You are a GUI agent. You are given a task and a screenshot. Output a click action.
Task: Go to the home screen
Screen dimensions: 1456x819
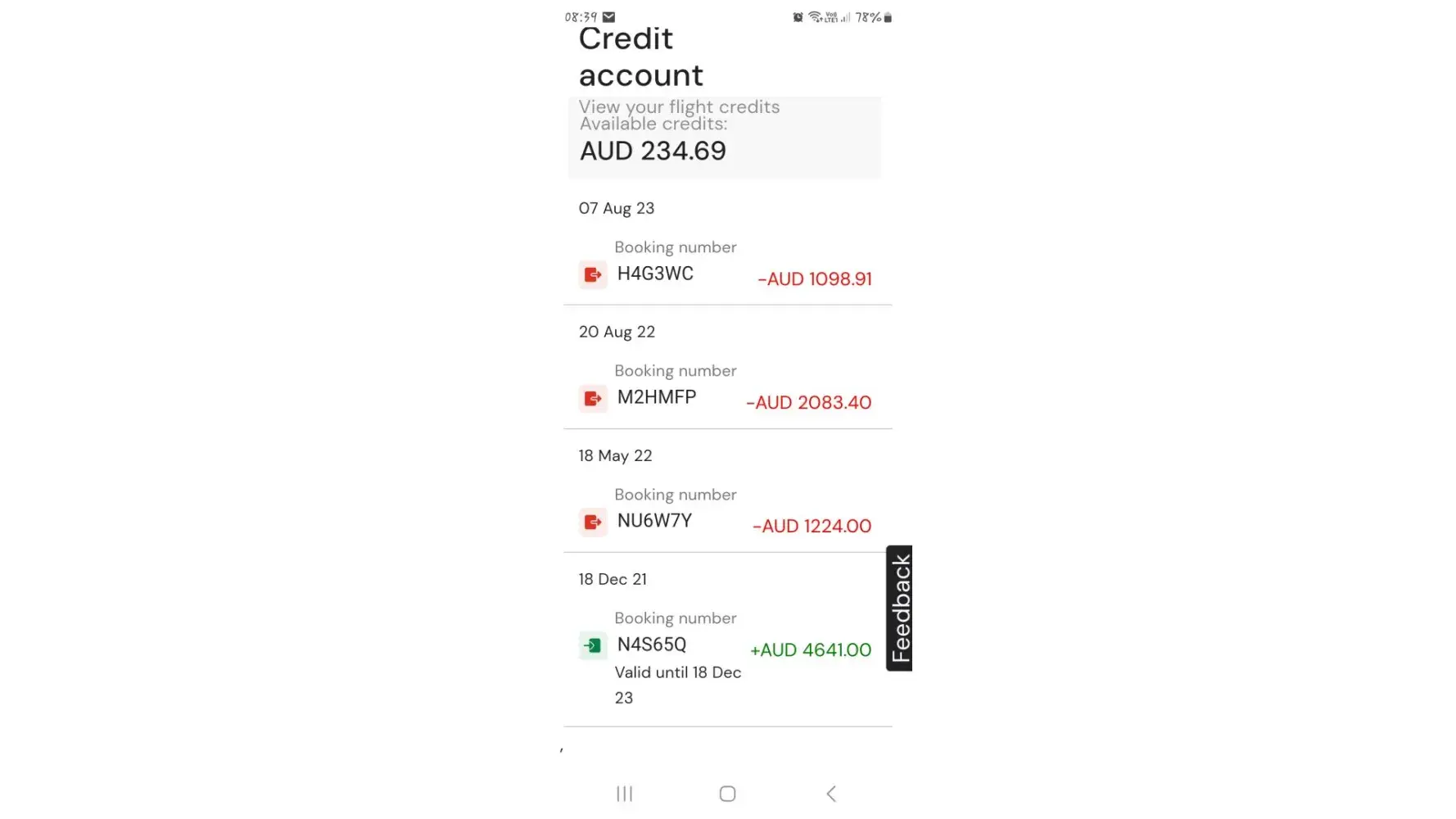(x=727, y=794)
